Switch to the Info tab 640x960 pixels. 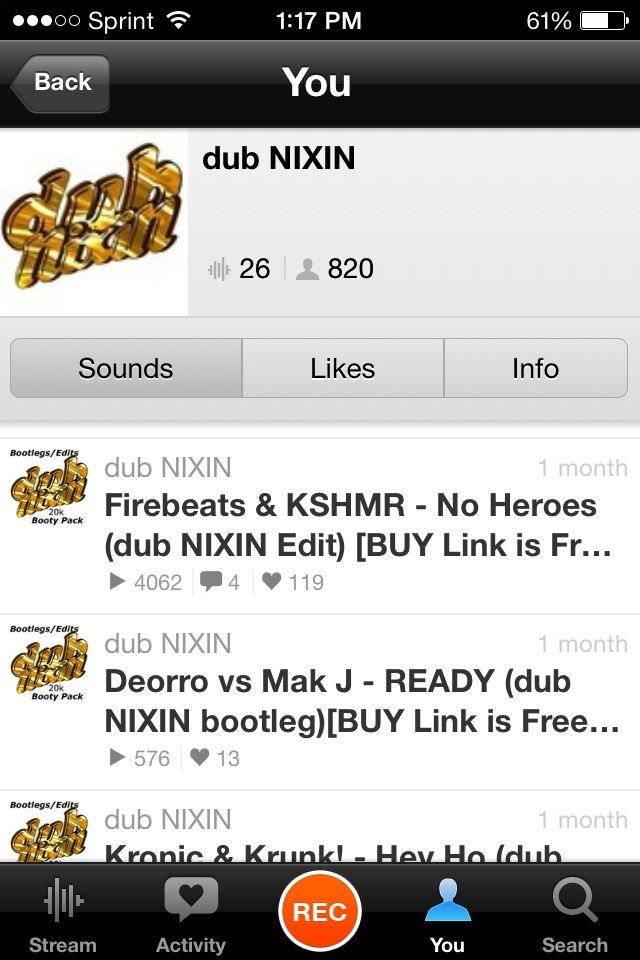(535, 368)
